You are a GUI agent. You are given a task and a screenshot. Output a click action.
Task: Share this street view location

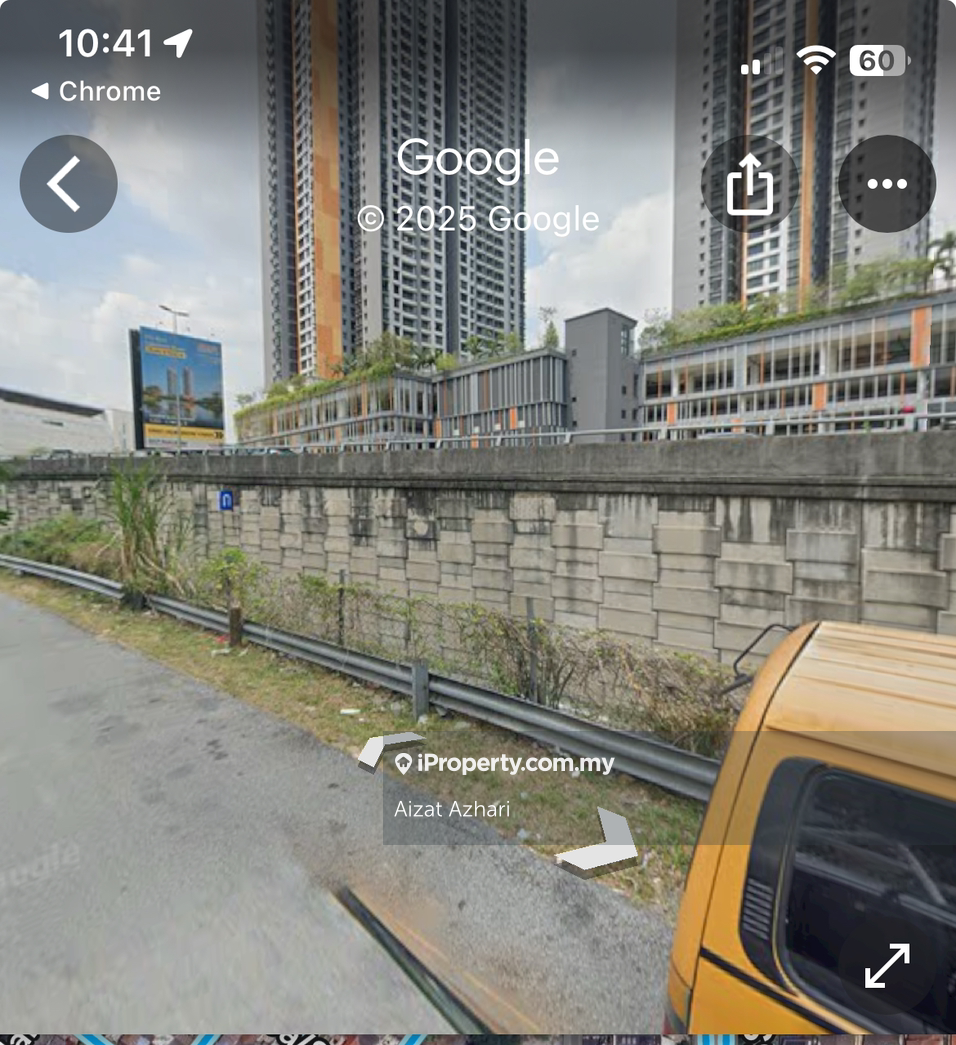tap(749, 184)
